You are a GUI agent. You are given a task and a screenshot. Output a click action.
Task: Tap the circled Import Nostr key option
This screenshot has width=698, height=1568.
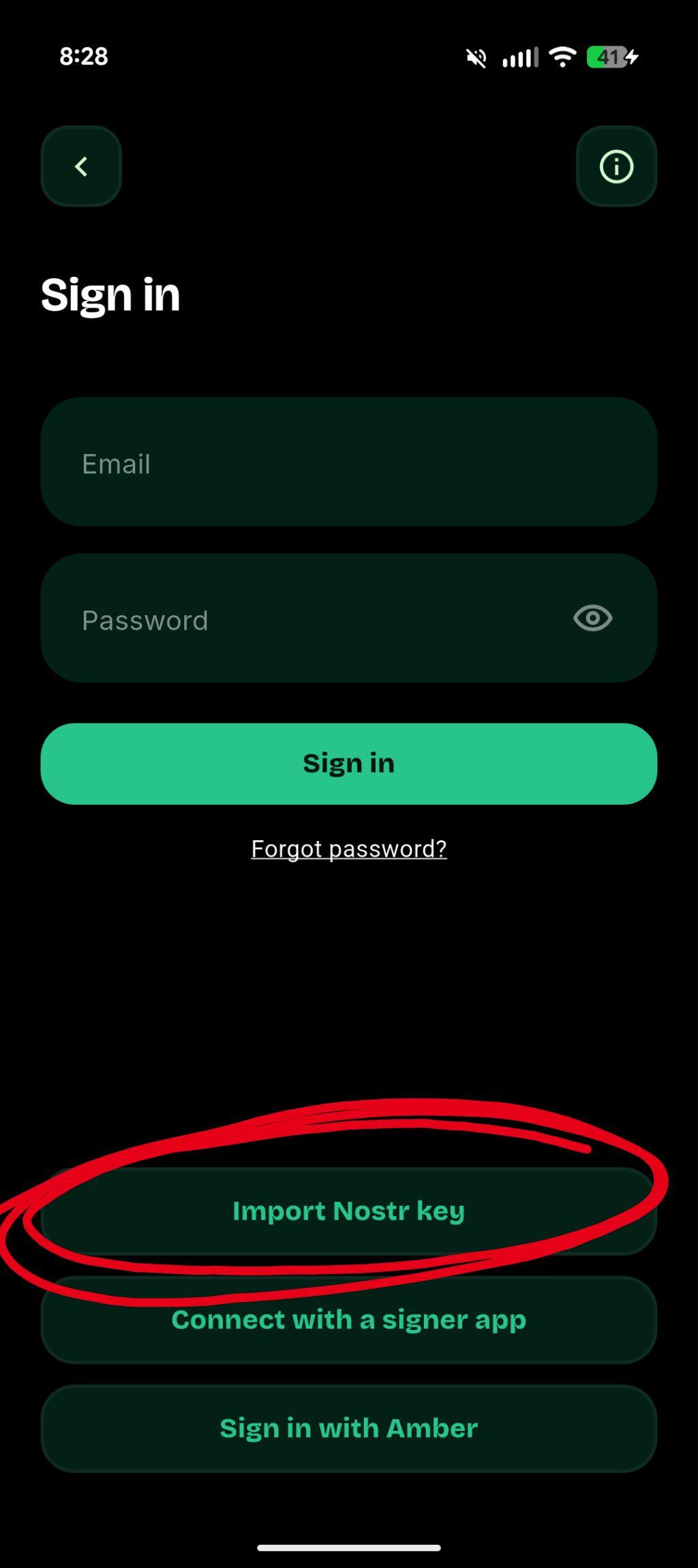pyautogui.click(x=348, y=1210)
